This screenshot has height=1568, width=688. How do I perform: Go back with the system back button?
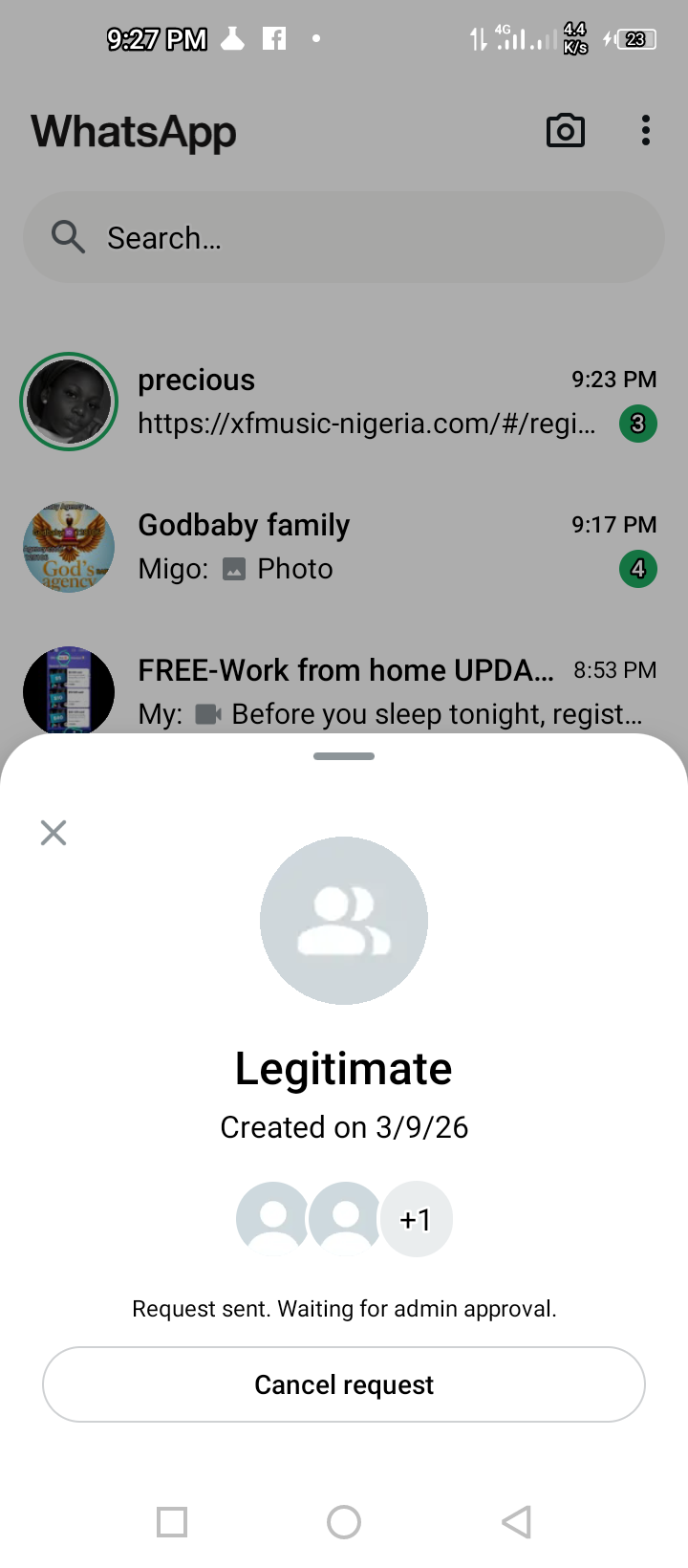click(x=516, y=1521)
